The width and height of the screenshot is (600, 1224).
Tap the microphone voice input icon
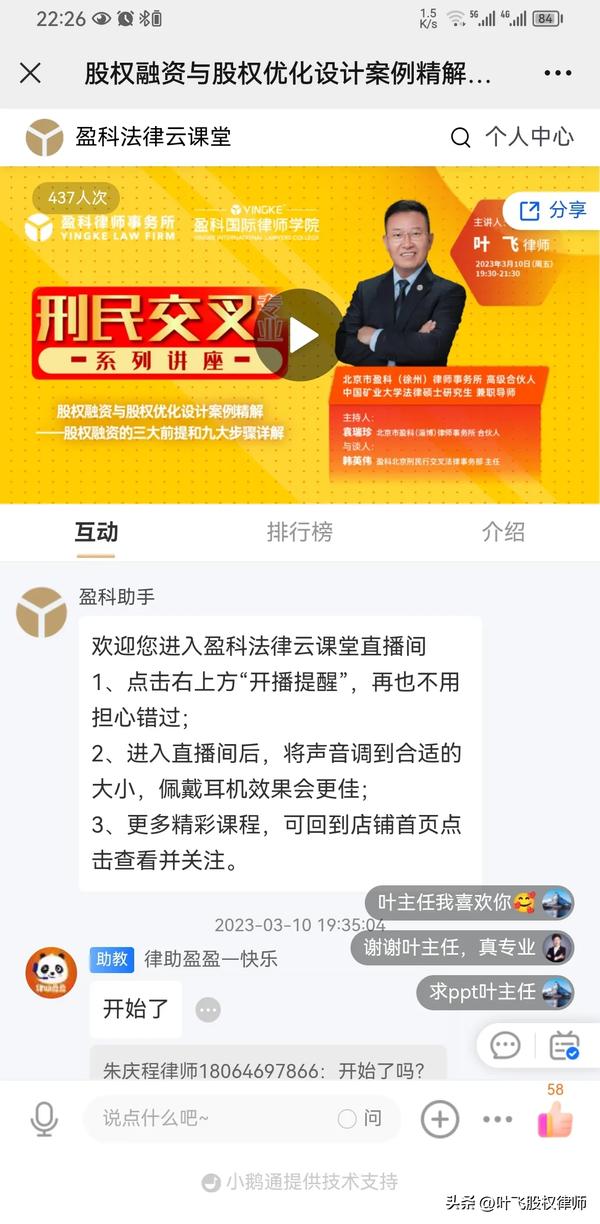pyautogui.click(x=44, y=1119)
